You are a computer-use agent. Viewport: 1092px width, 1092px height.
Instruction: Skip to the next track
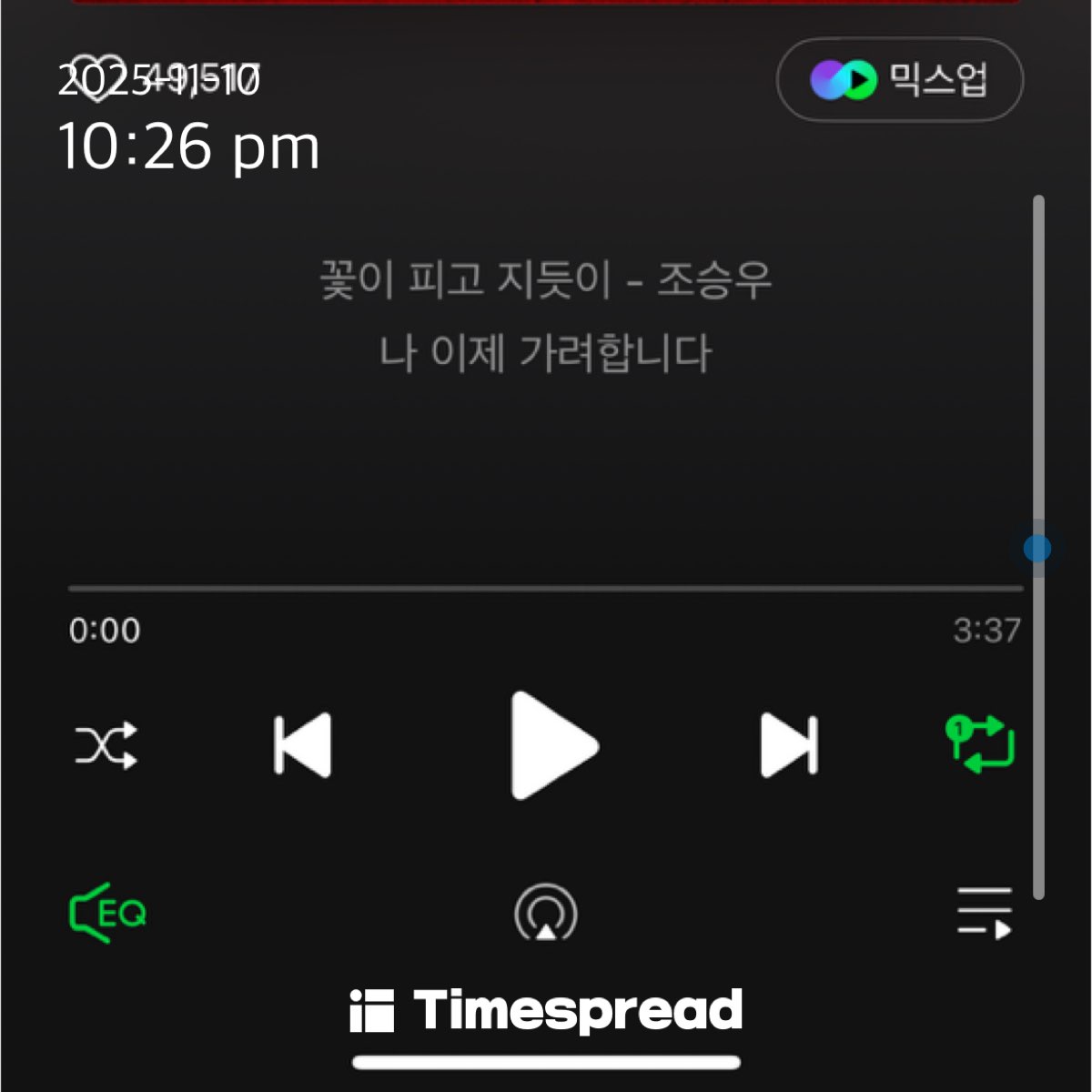click(x=789, y=746)
